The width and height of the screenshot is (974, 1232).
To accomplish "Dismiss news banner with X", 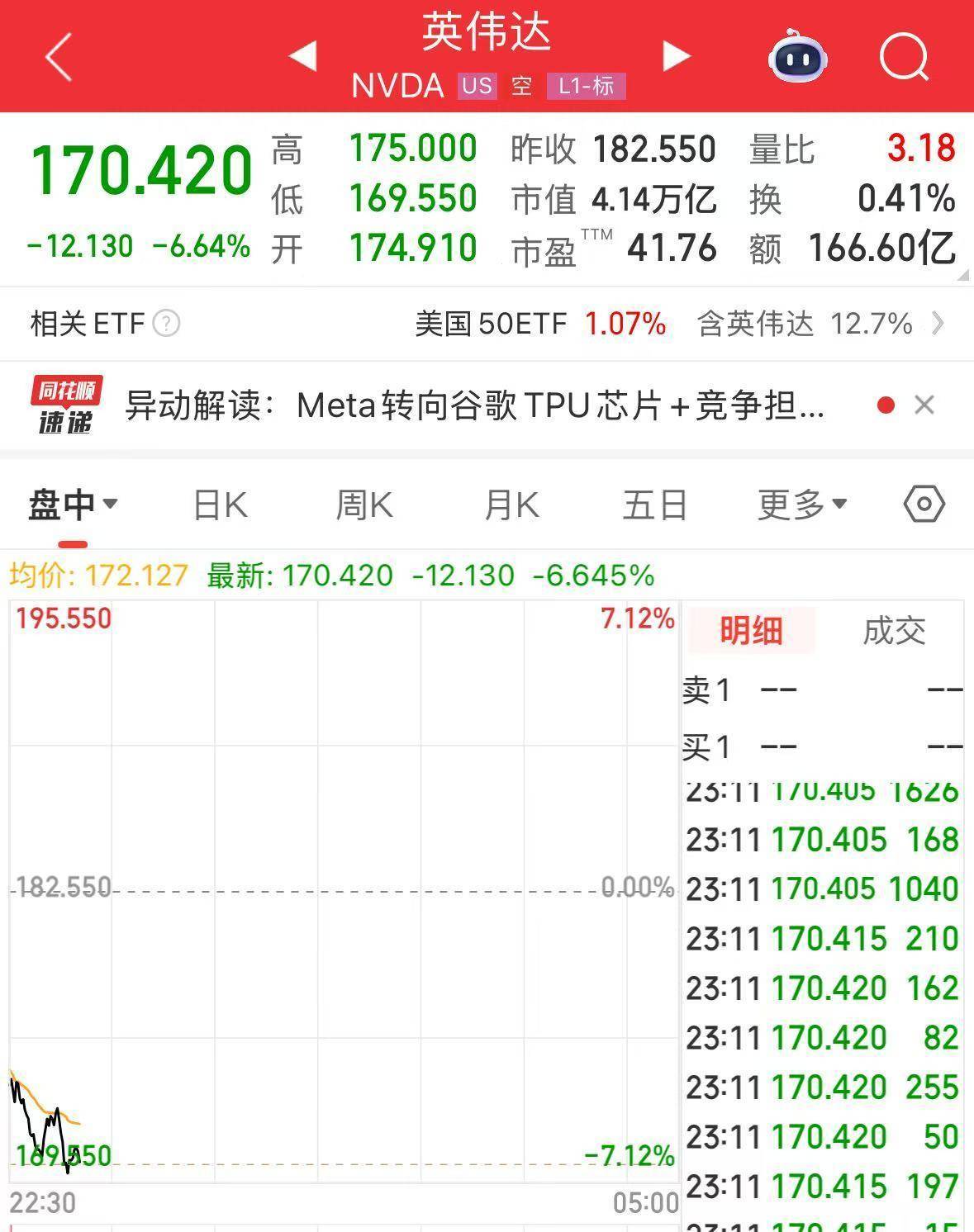I will click(x=924, y=405).
